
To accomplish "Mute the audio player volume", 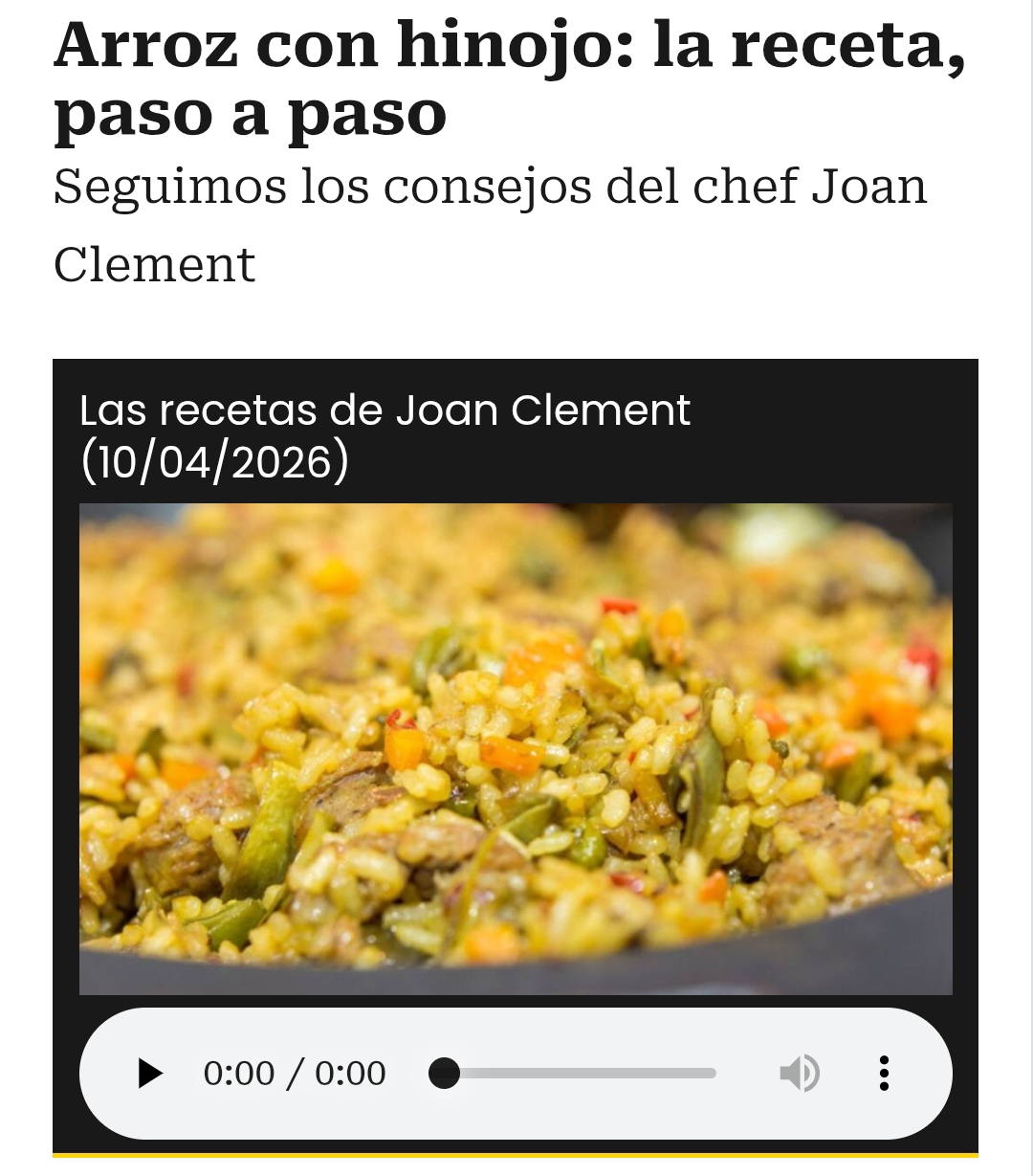I will click(x=799, y=1074).
